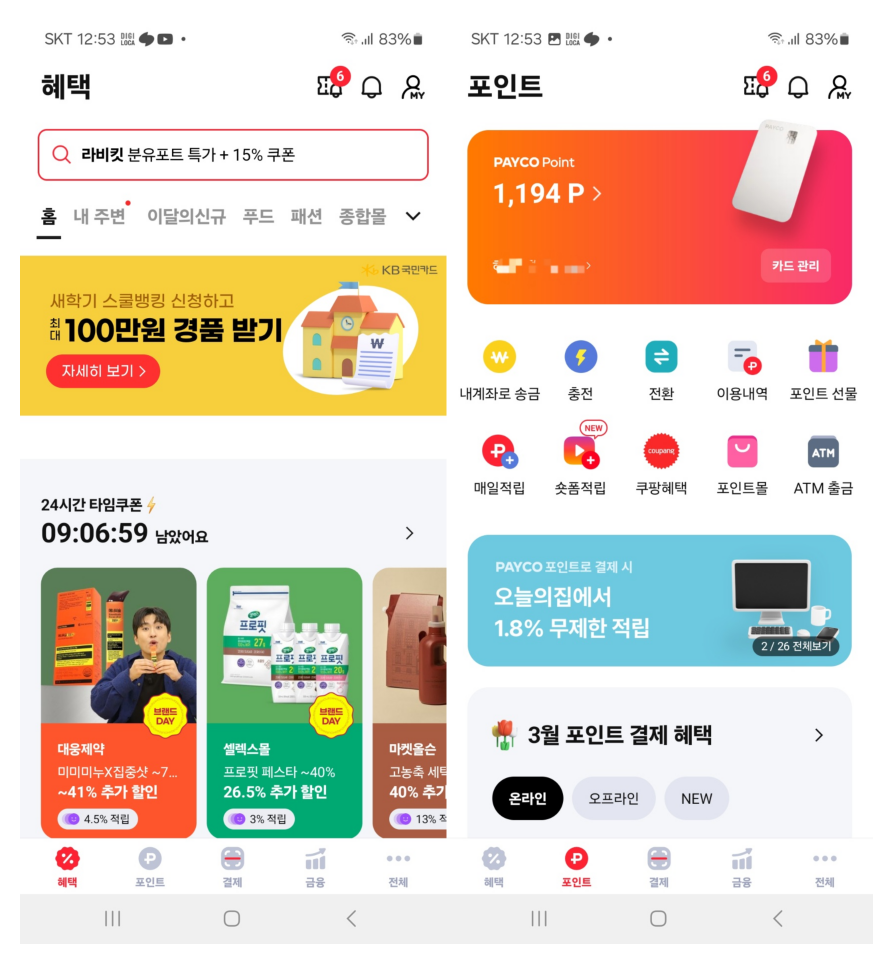View the 셀렉스몰 프로핏 deal card
This screenshot has width=892, height=964.
(284, 700)
